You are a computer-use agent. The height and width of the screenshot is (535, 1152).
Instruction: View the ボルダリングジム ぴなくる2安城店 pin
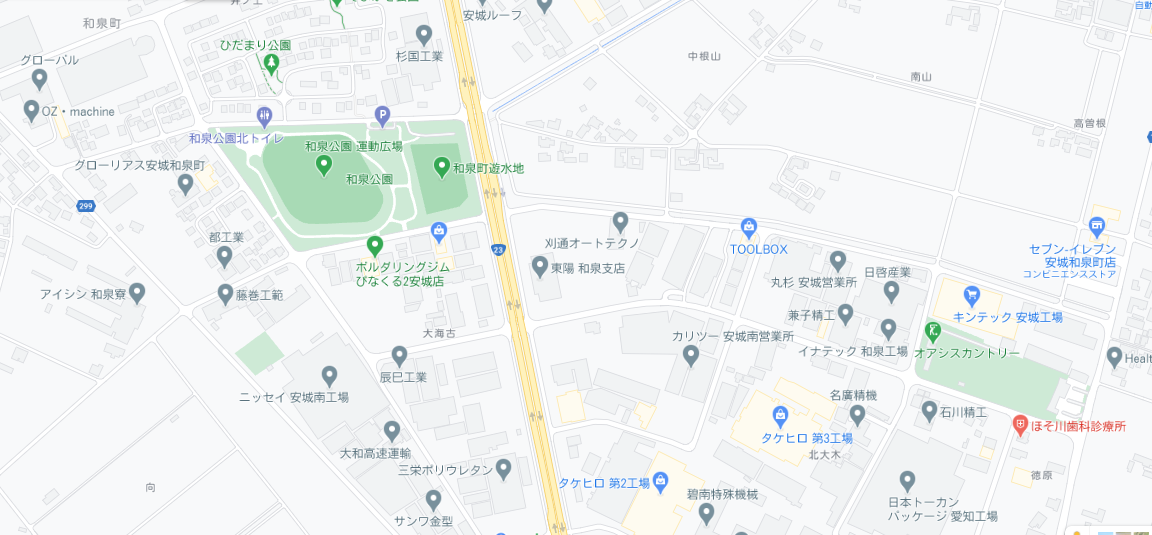click(375, 244)
